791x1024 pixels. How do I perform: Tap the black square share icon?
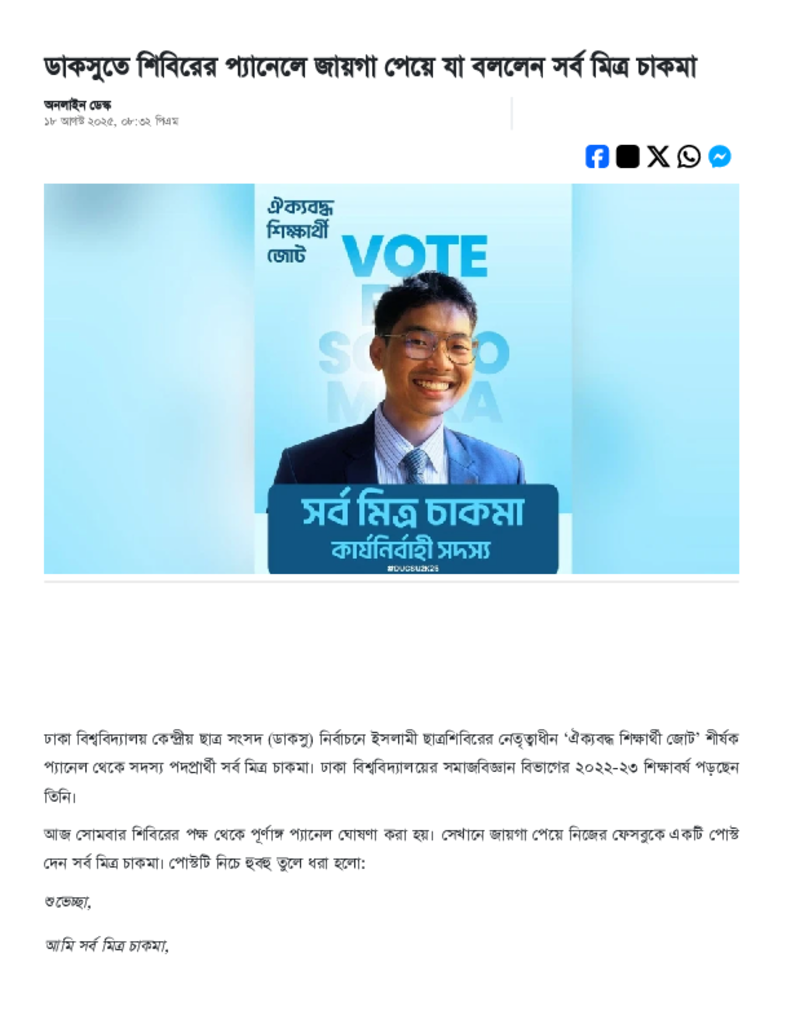click(628, 157)
